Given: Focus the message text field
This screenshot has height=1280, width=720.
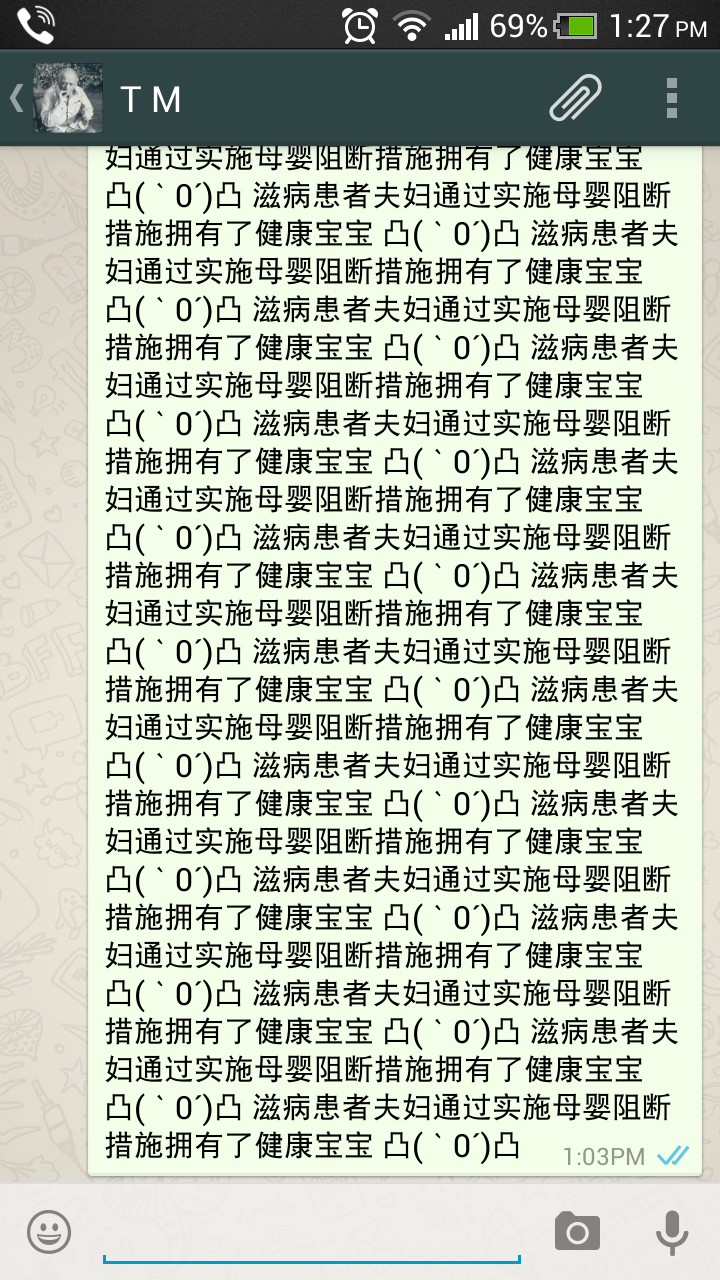Looking at the screenshot, I should (x=312, y=1232).
